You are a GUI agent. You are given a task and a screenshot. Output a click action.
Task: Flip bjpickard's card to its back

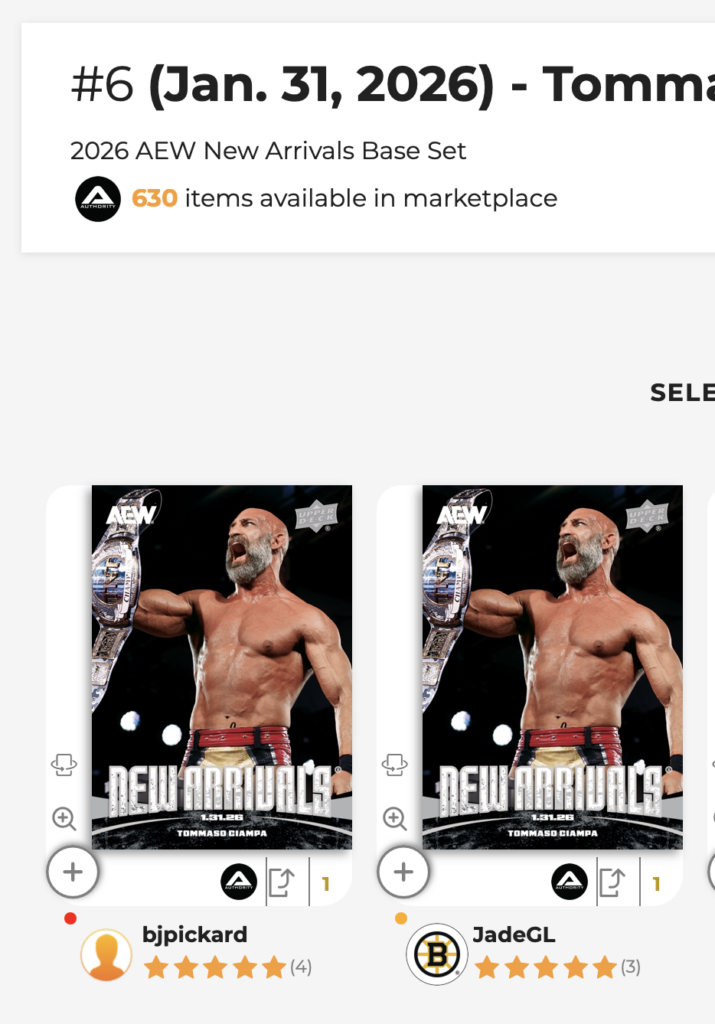64,766
